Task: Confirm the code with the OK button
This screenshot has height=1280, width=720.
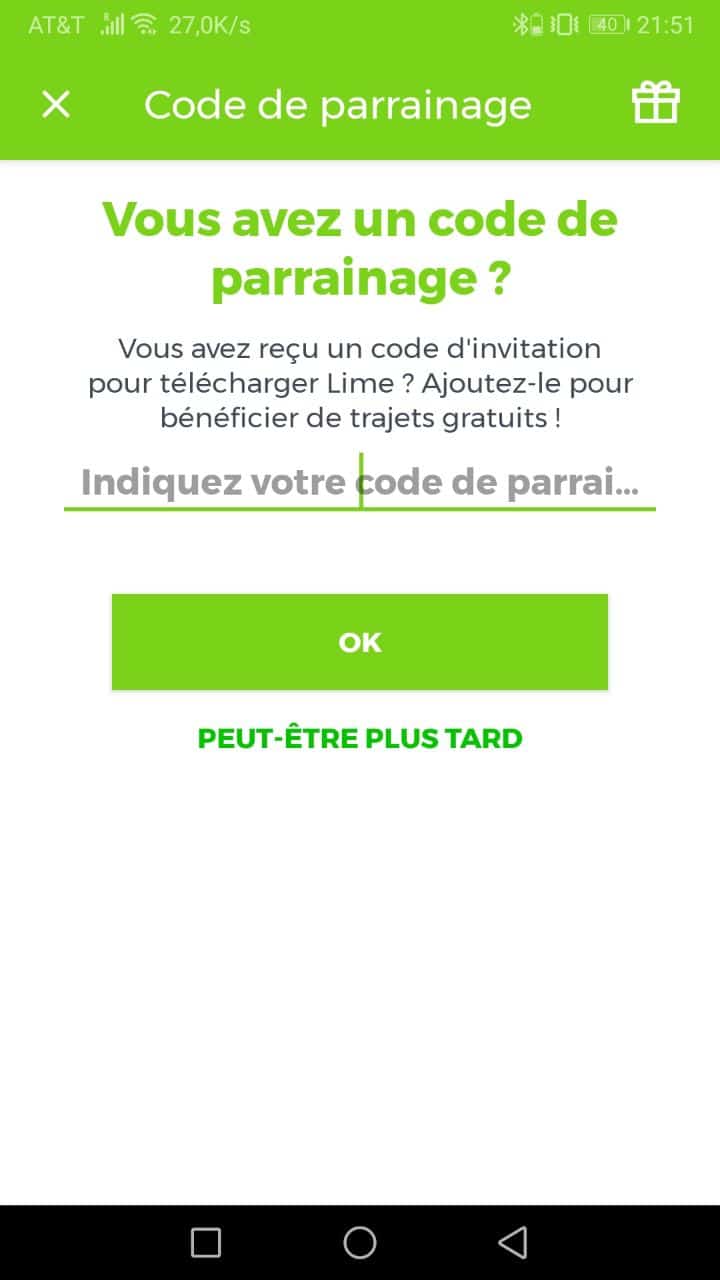Action: [360, 642]
